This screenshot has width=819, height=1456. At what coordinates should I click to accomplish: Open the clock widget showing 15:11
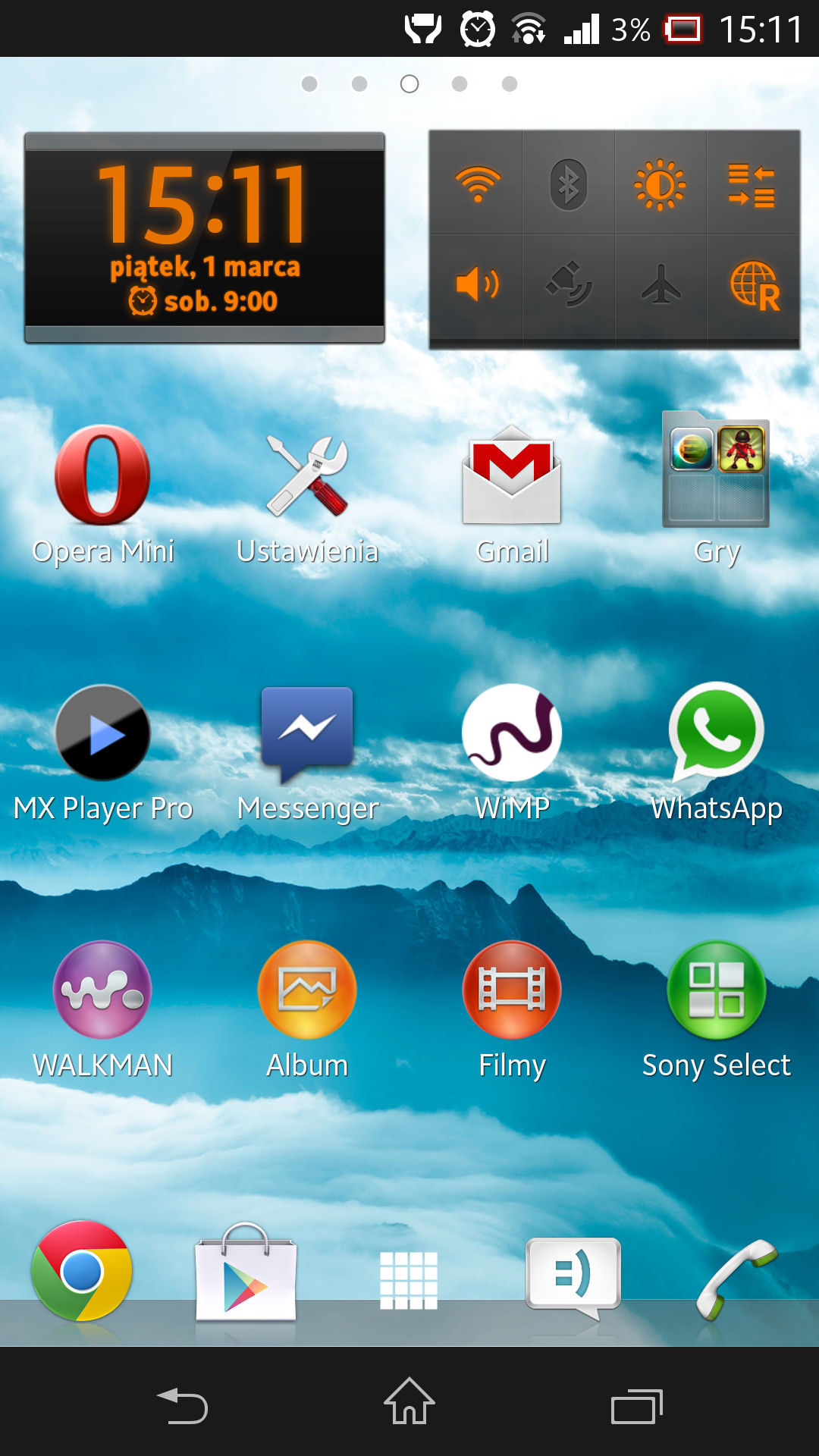click(x=205, y=238)
